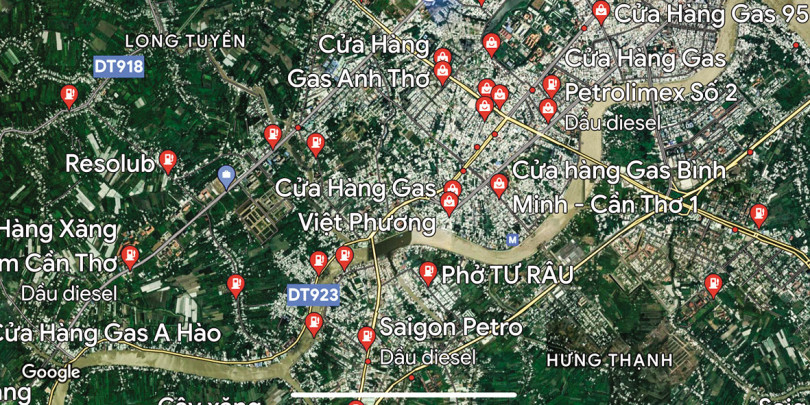Select the Cửa Hàng Gas 95 marker
This screenshot has height=405, width=810.
coord(600,12)
